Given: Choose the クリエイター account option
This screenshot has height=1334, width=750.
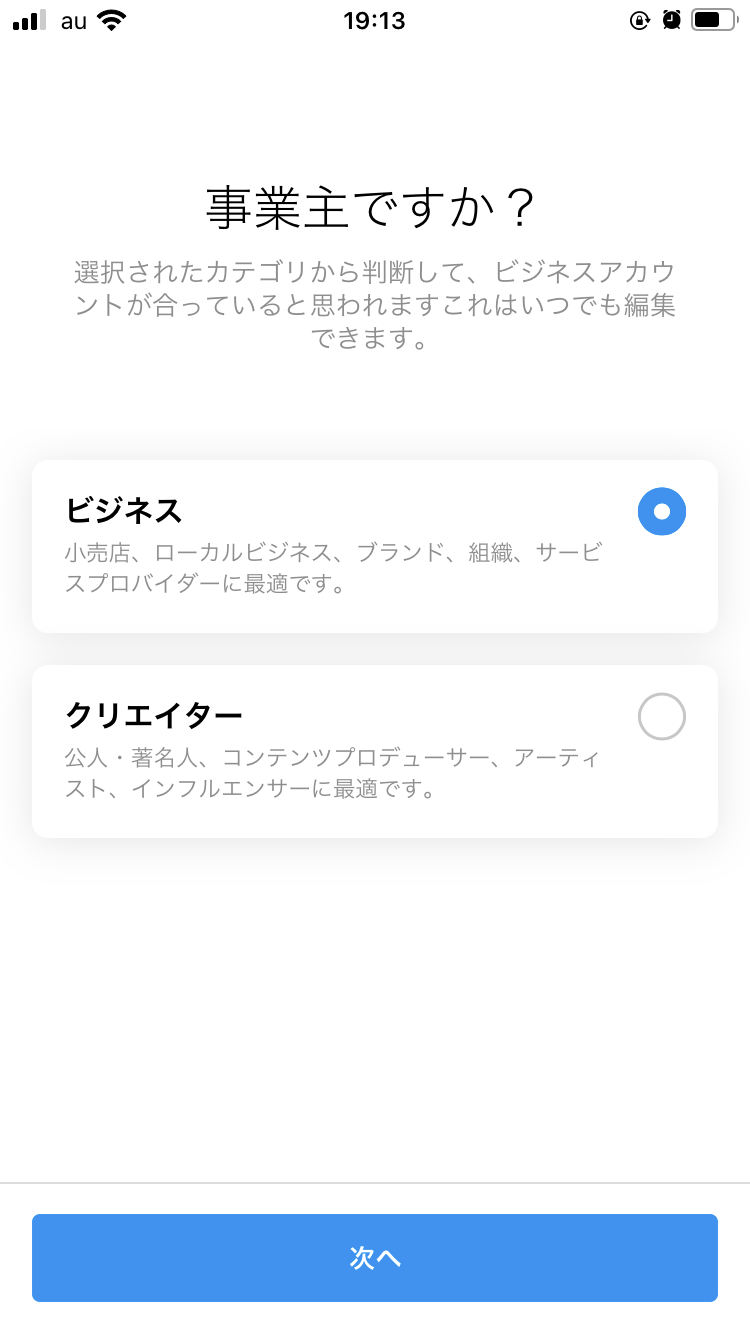Looking at the screenshot, I should (375, 751).
